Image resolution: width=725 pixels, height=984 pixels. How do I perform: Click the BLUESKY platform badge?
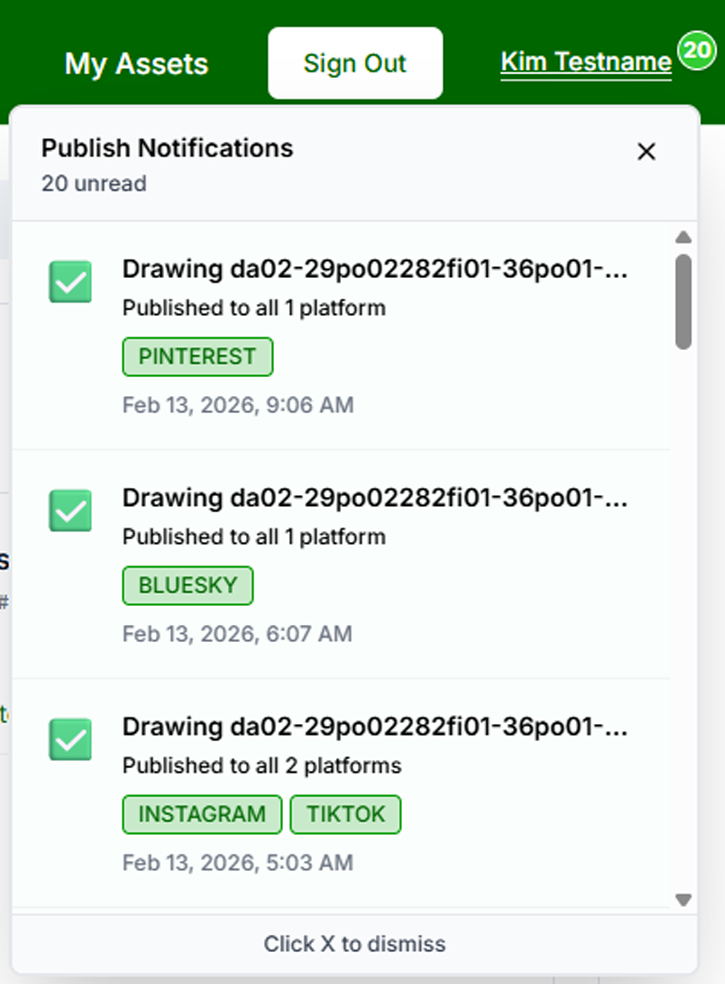pyautogui.click(x=187, y=586)
